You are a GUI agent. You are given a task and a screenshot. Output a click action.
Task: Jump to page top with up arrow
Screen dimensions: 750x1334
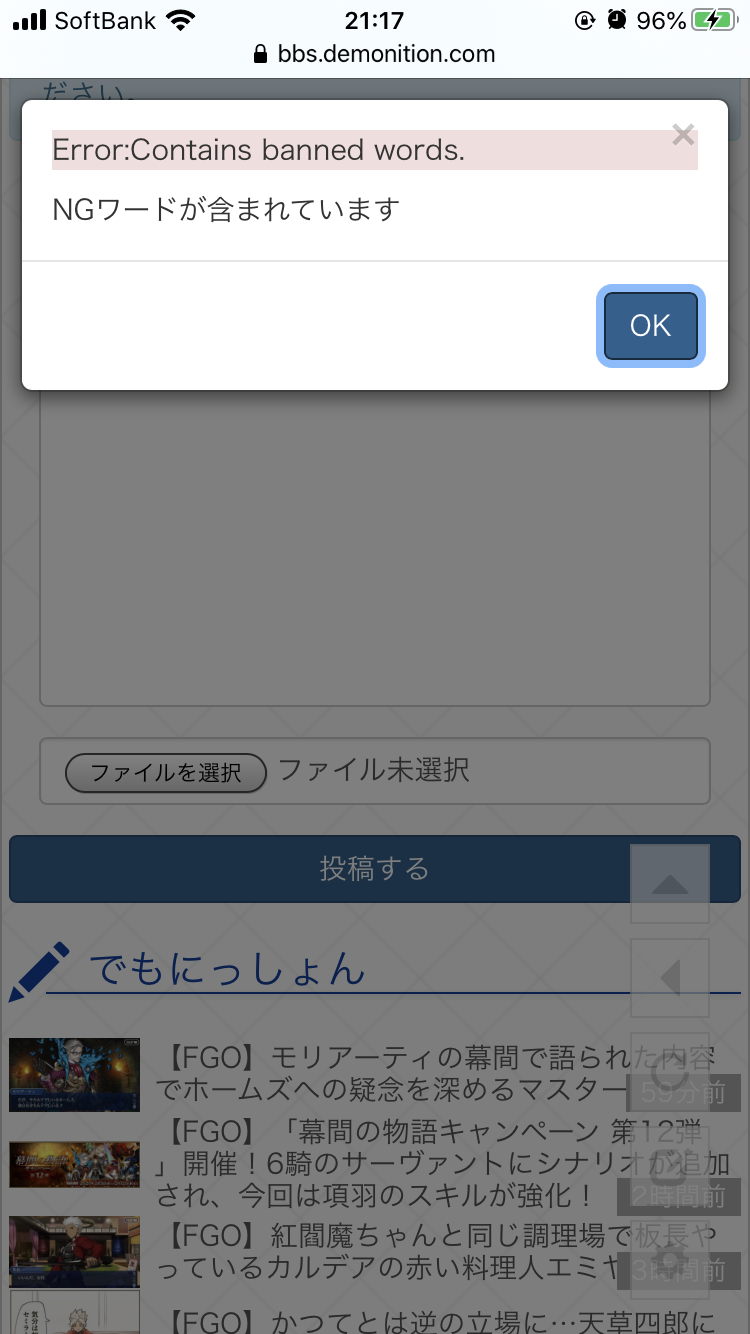pyautogui.click(x=670, y=884)
